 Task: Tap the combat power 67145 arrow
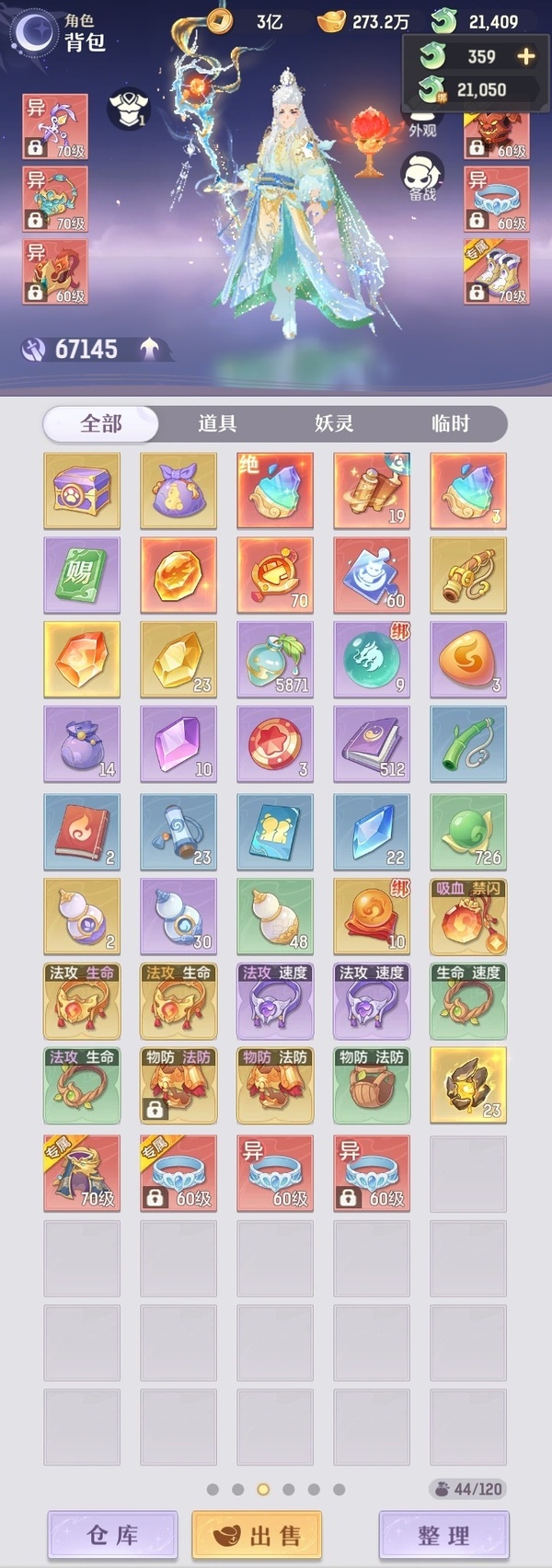(149, 349)
